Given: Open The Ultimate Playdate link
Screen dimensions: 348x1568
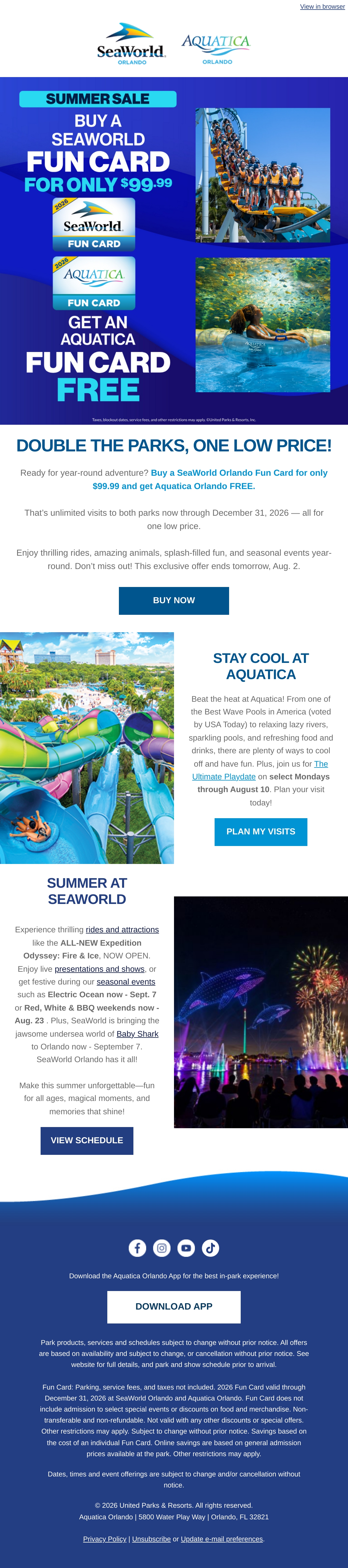Looking at the screenshot, I should 260,770.
